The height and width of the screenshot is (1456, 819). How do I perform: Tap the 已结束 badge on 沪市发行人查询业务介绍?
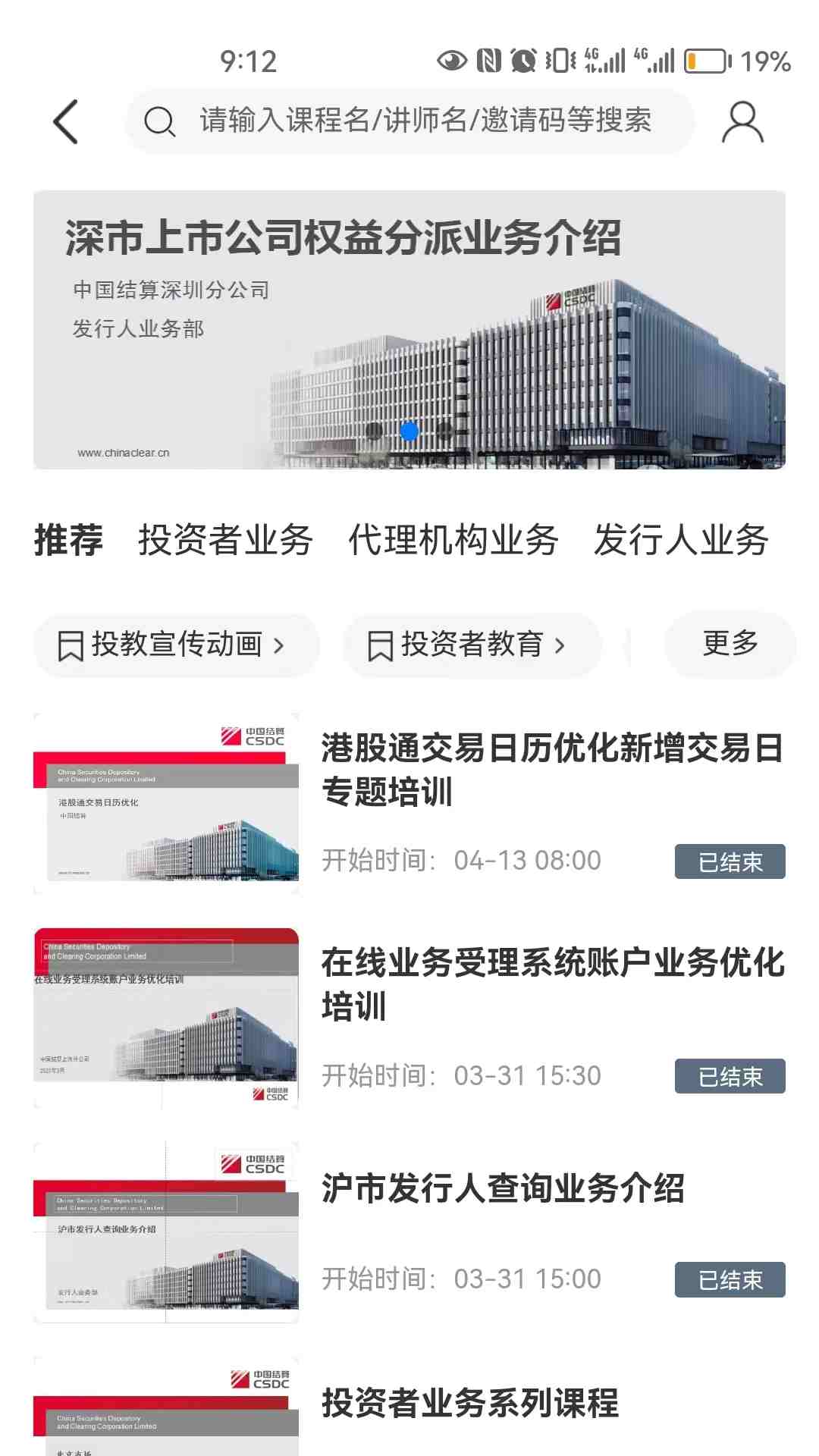pos(730,1279)
